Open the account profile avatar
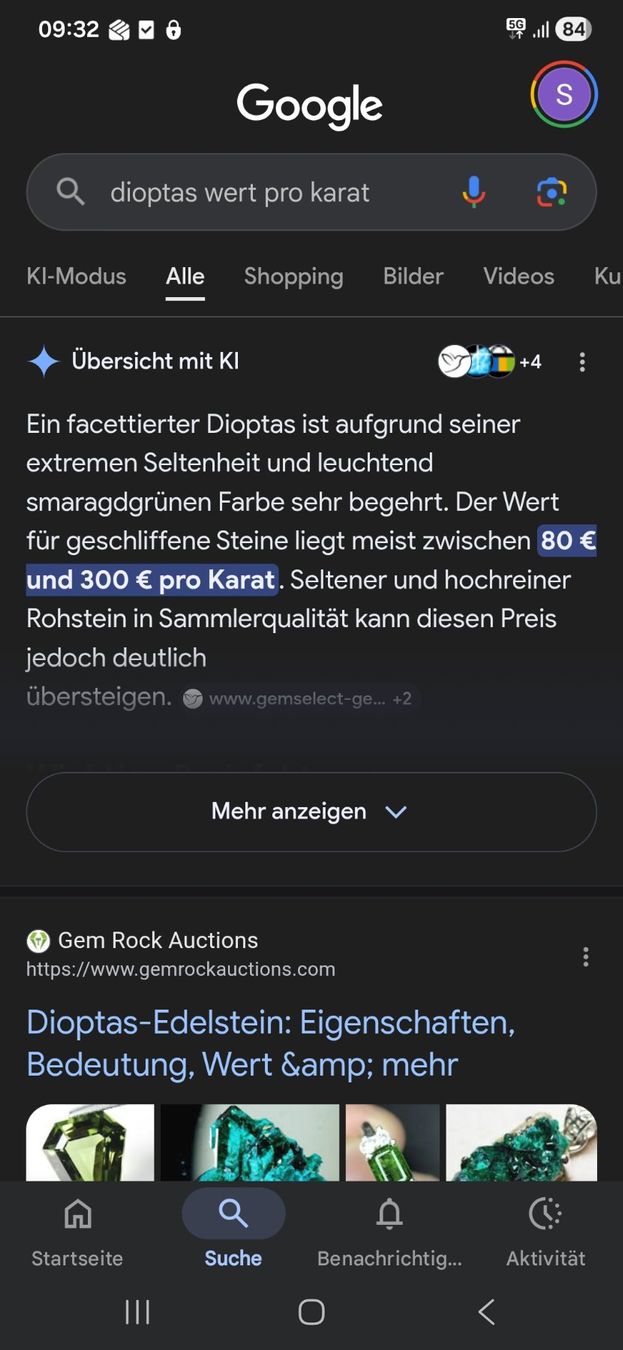This screenshot has height=1350, width=623. pyautogui.click(x=564, y=96)
